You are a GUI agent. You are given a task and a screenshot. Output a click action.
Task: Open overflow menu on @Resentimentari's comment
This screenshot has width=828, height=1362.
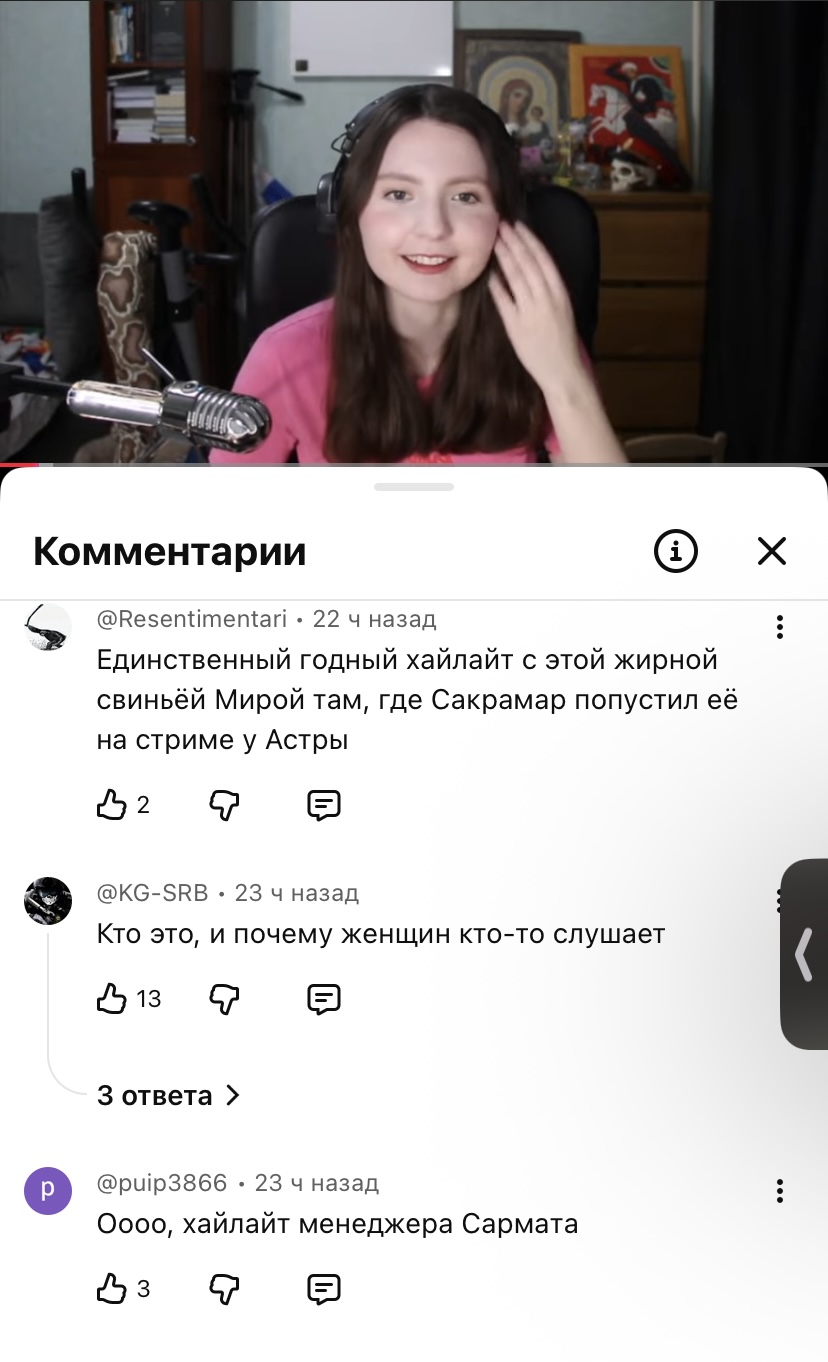pyautogui.click(x=779, y=627)
